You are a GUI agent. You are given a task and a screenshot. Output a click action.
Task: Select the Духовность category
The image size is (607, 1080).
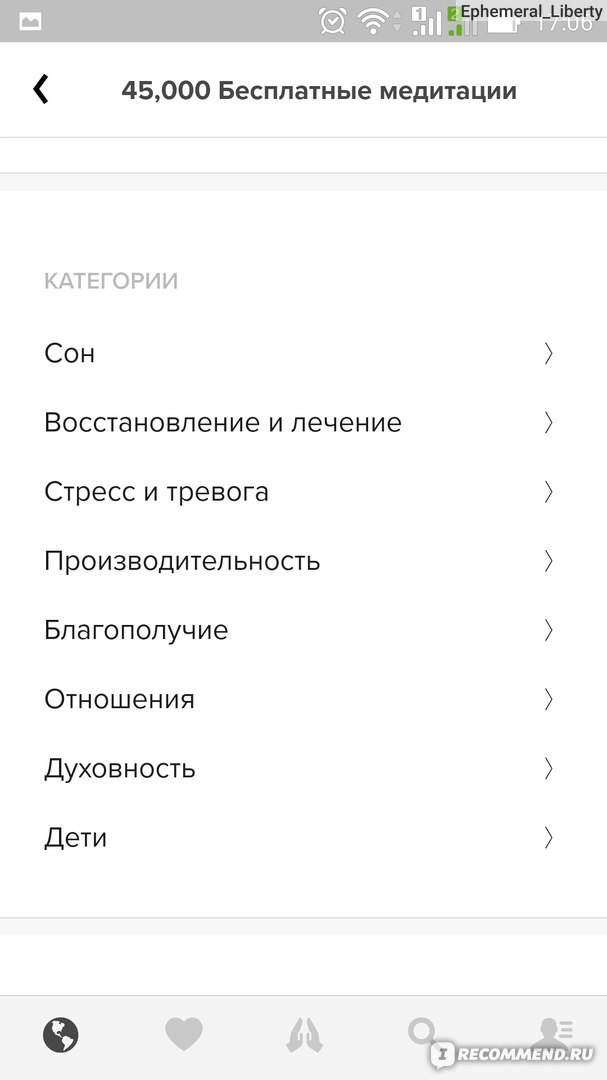303,769
